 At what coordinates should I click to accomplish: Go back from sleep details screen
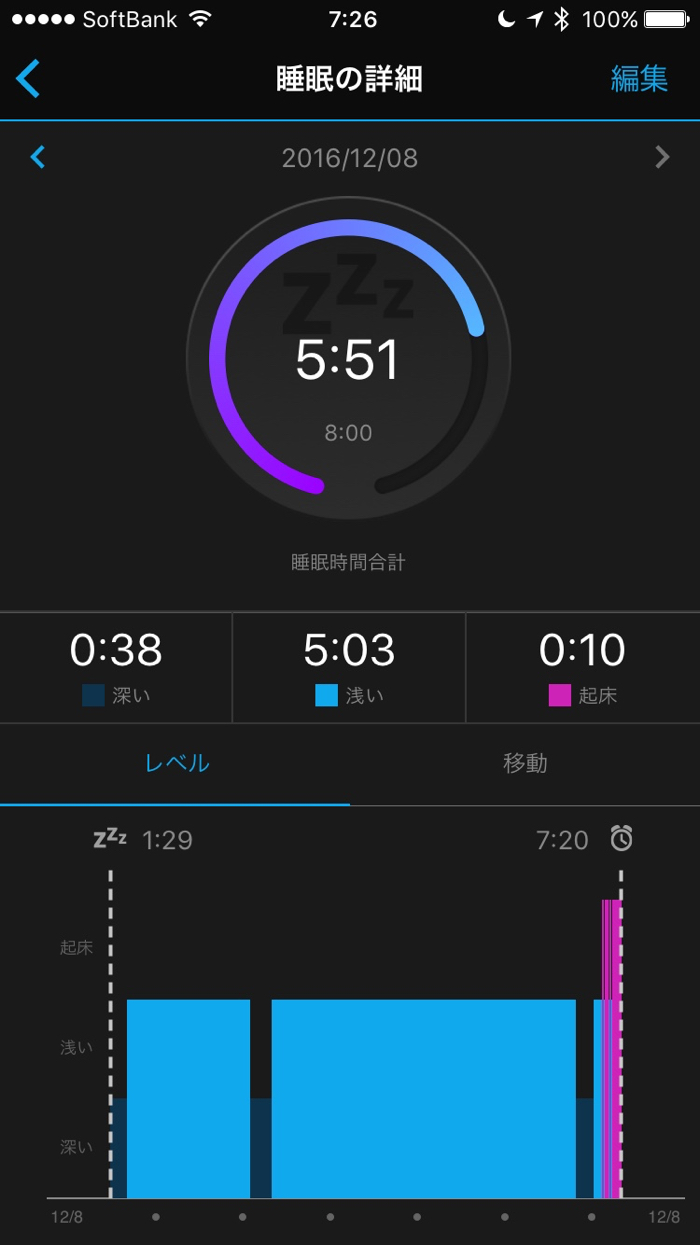tap(28, 79)
